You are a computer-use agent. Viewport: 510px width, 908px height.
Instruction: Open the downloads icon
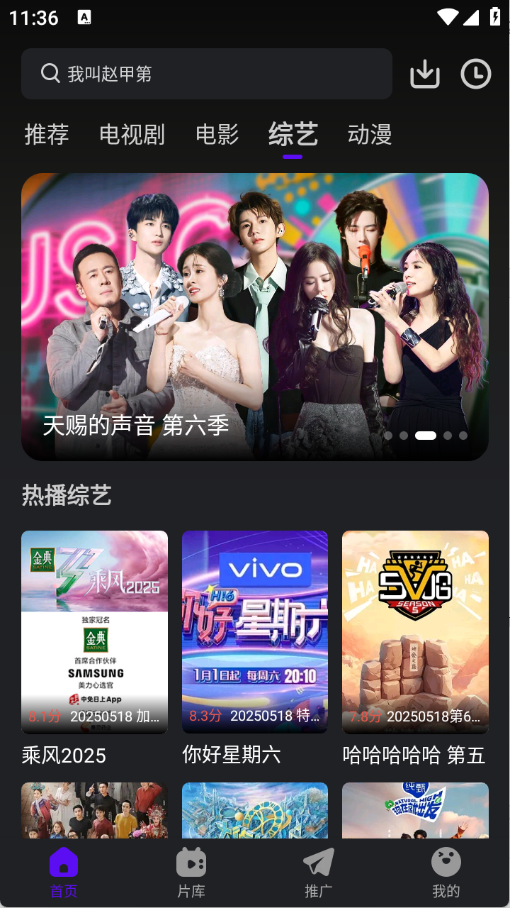[425, 74]
